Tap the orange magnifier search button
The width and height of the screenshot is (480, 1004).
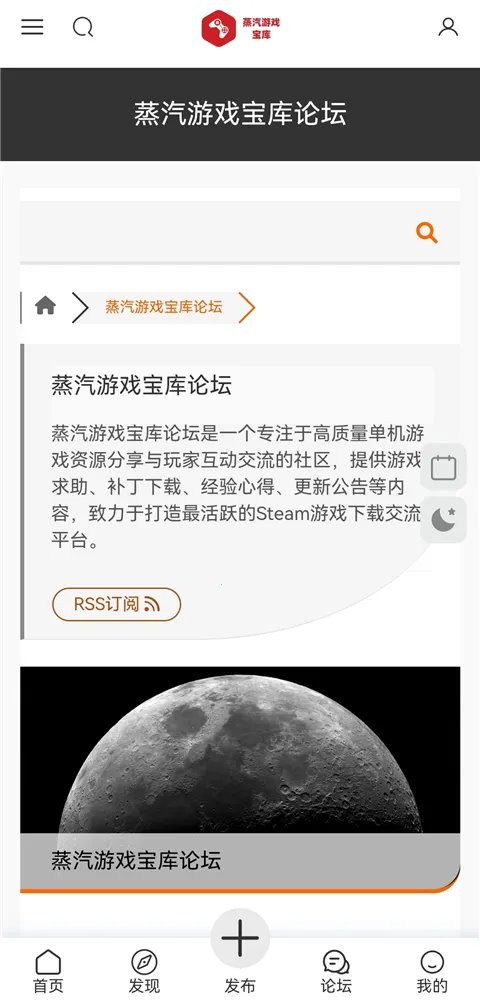(x=427, y=232)
